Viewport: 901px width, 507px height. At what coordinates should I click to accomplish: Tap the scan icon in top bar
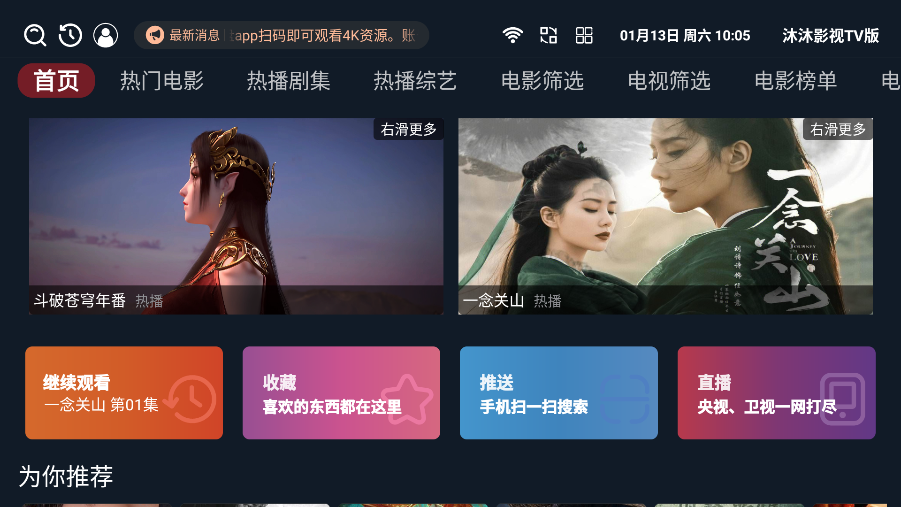pyautogui.click(x=548, y=35)
